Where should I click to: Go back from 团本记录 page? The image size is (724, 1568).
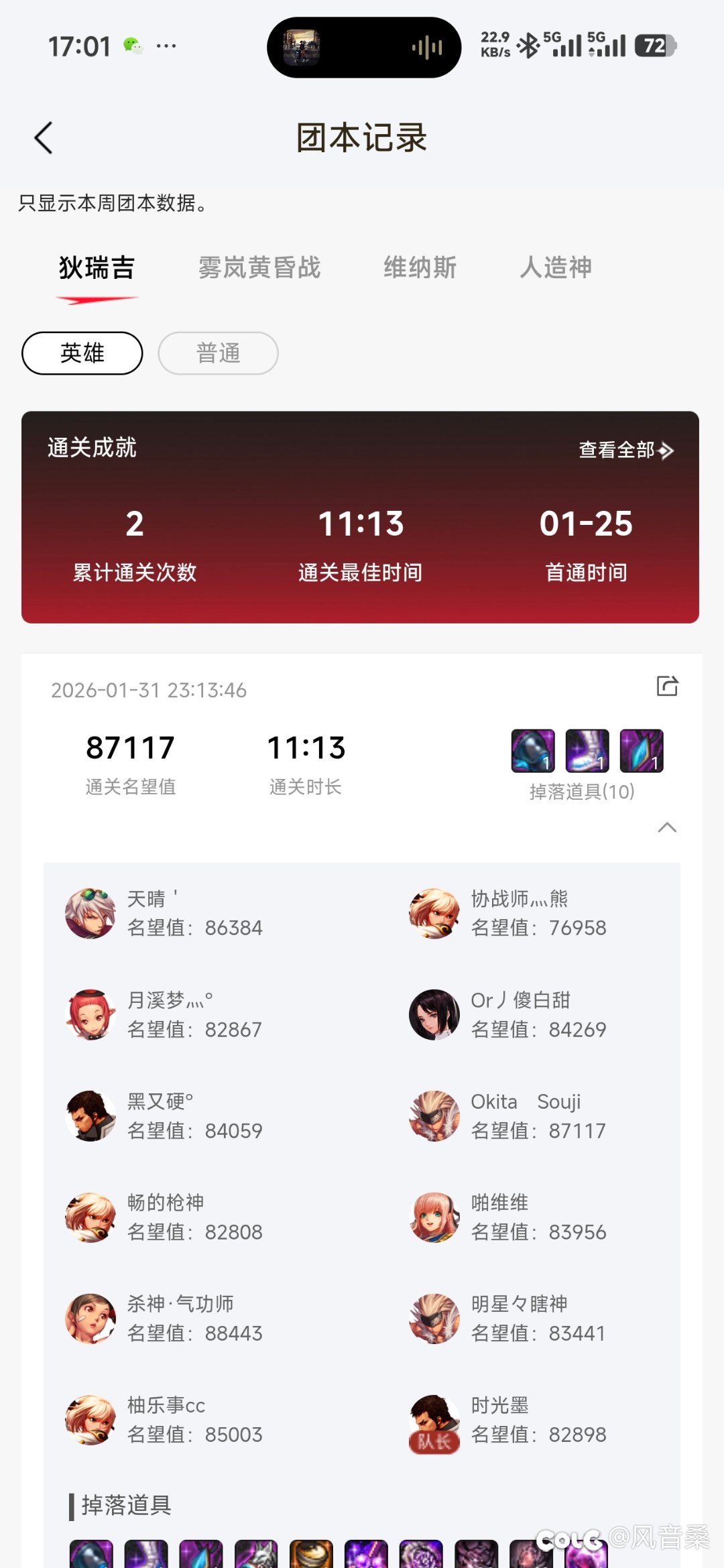tap(44, 138)
